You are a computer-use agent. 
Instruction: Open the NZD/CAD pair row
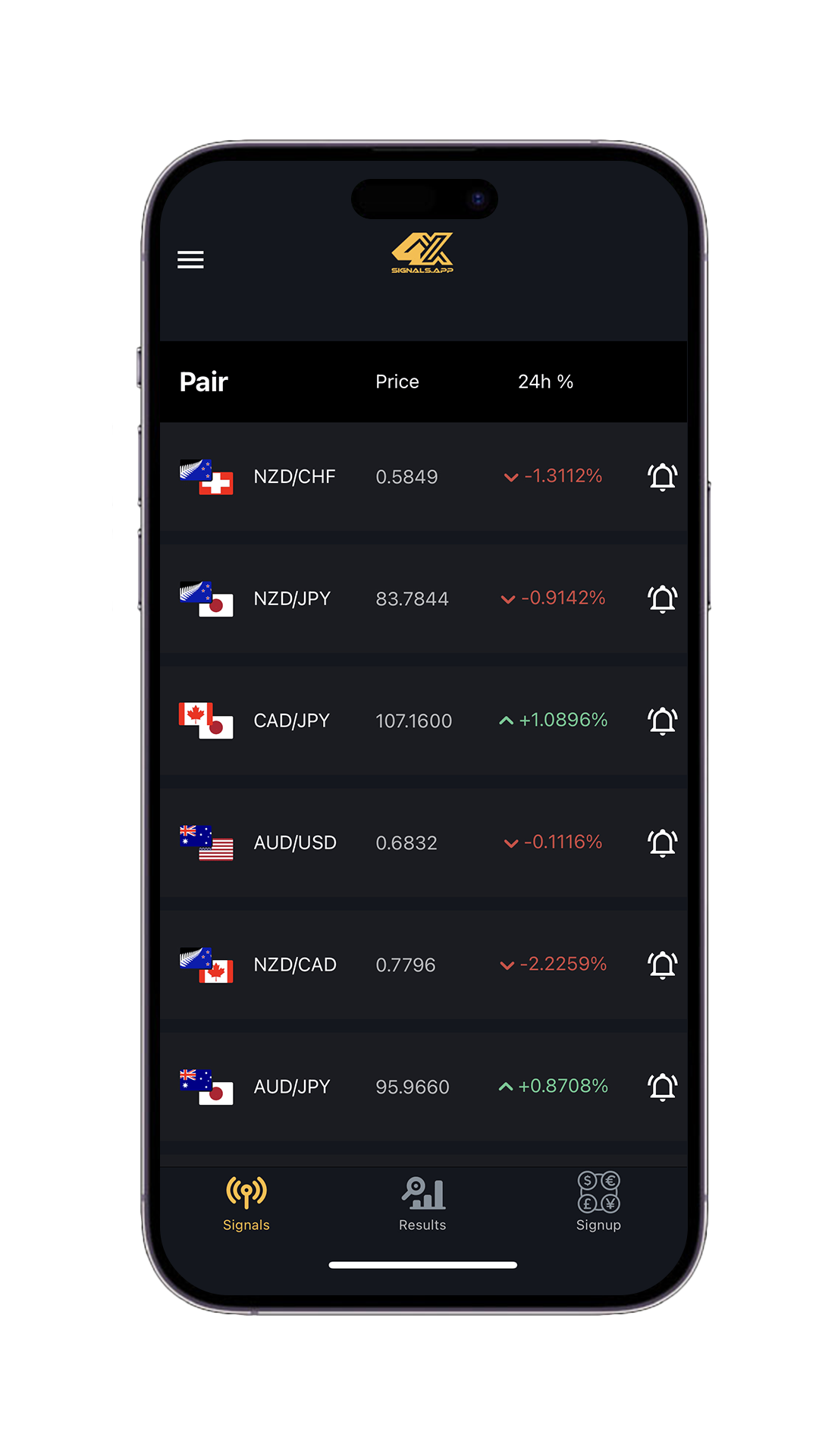coord(423,965)
